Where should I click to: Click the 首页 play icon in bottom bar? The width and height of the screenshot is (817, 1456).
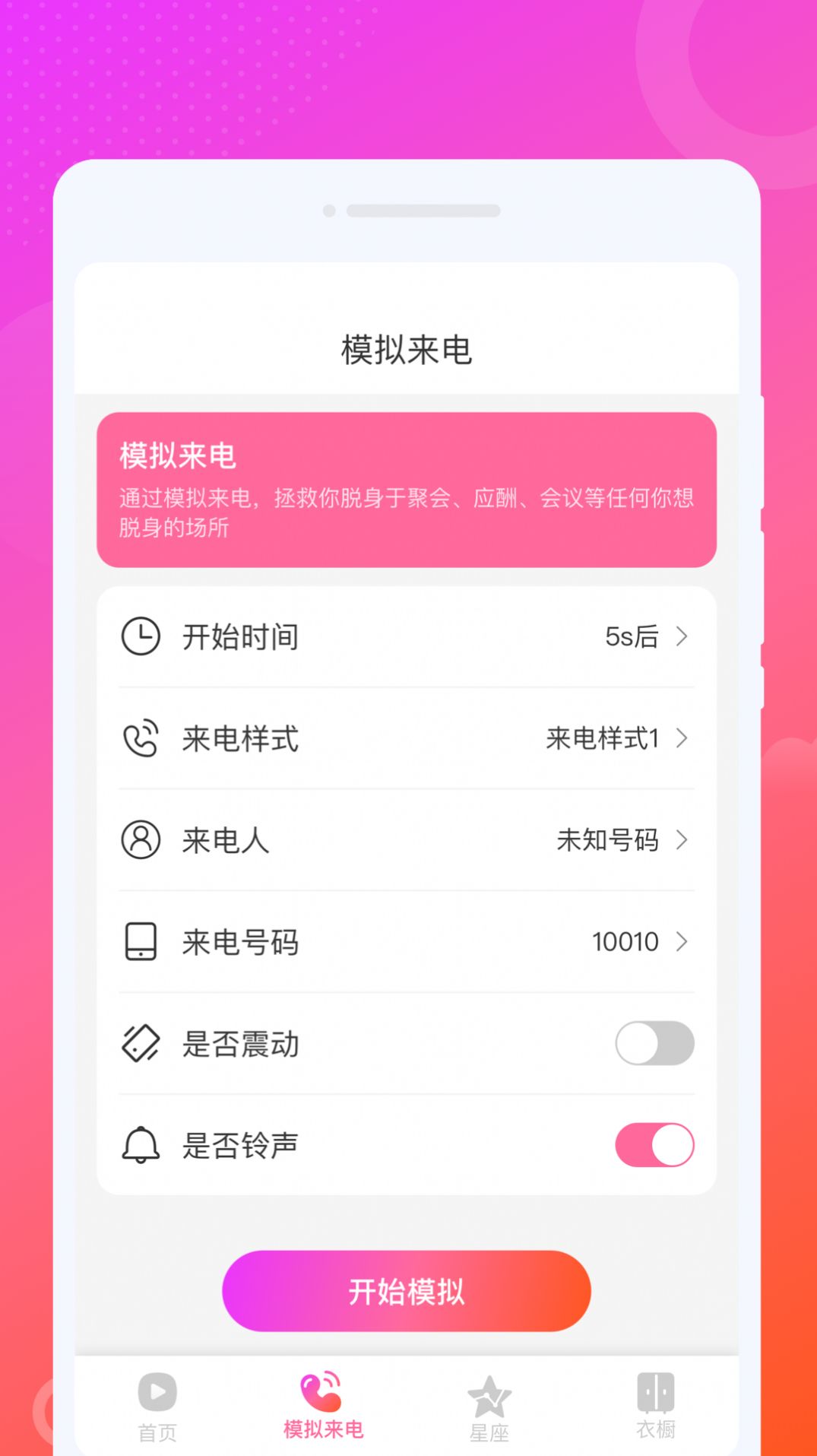[157, 1394]
